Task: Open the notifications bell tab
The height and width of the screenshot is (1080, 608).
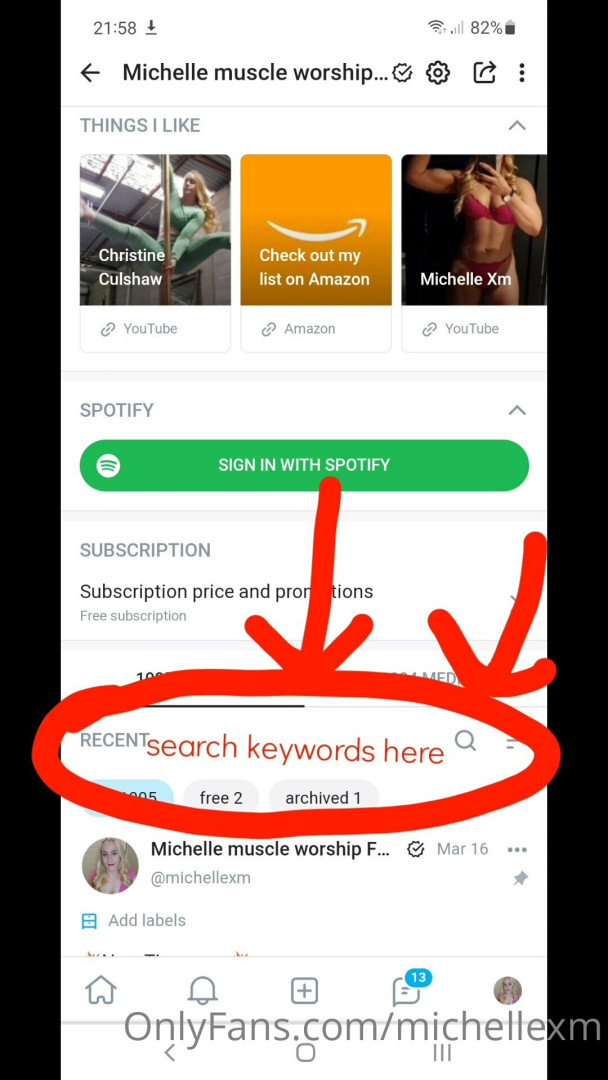Action: point(202,990)
